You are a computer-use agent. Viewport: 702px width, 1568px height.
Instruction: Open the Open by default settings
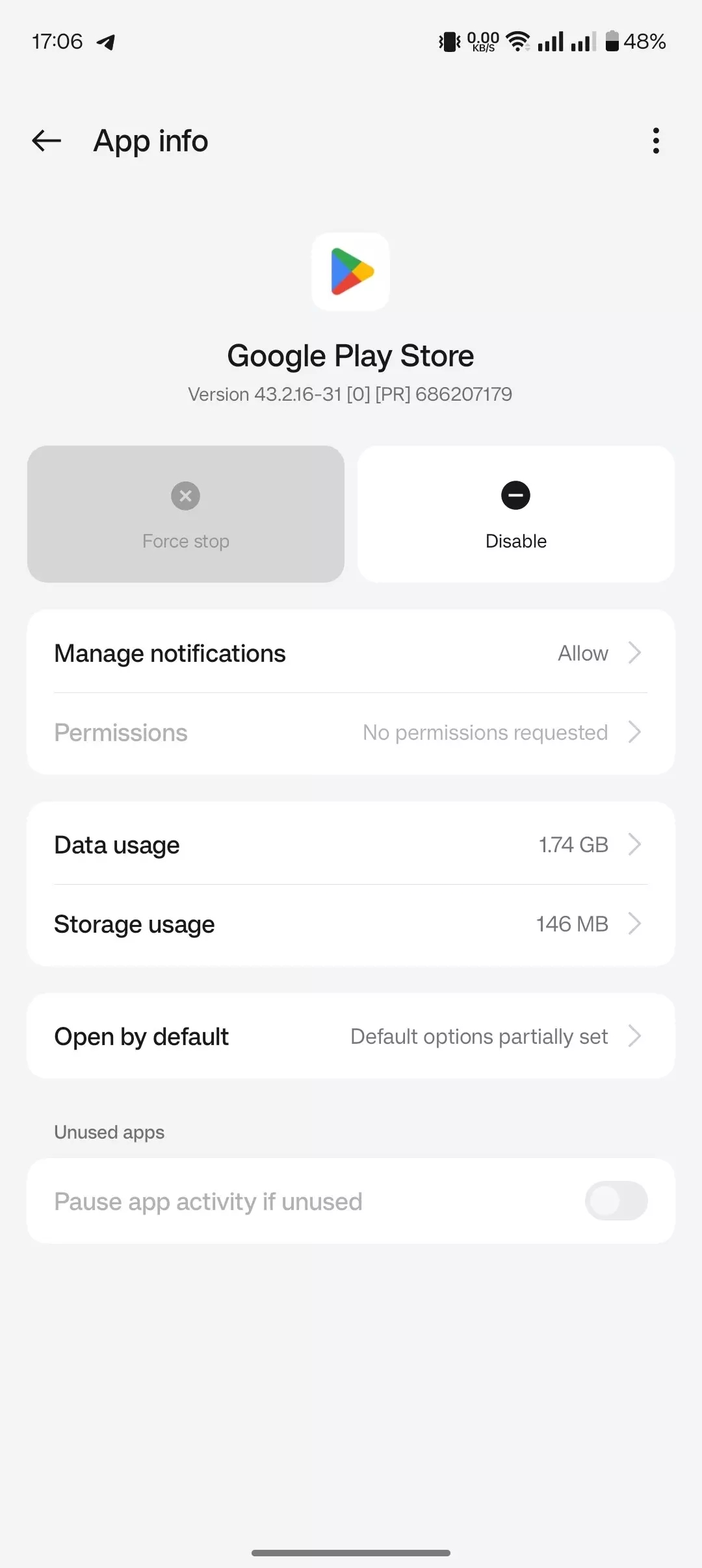point(350,1036)
